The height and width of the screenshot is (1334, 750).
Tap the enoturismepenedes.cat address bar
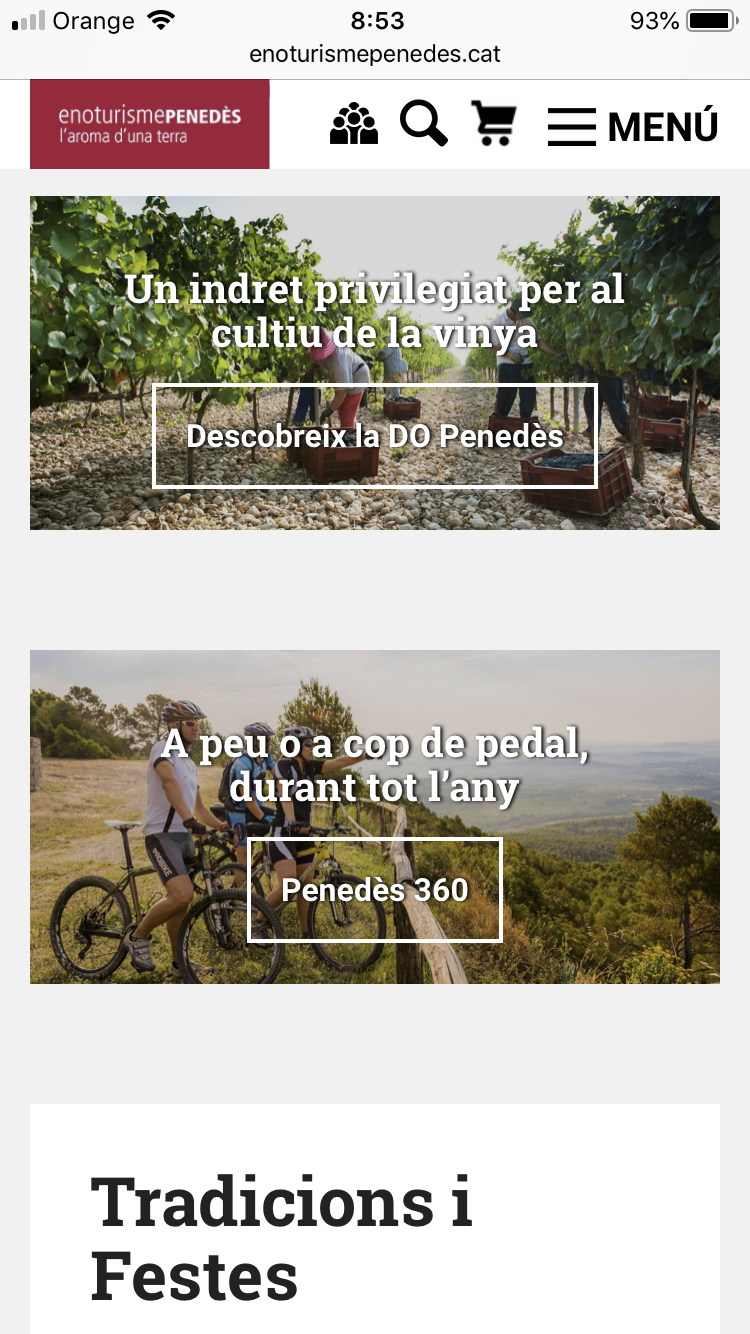(x=375, y=54)
